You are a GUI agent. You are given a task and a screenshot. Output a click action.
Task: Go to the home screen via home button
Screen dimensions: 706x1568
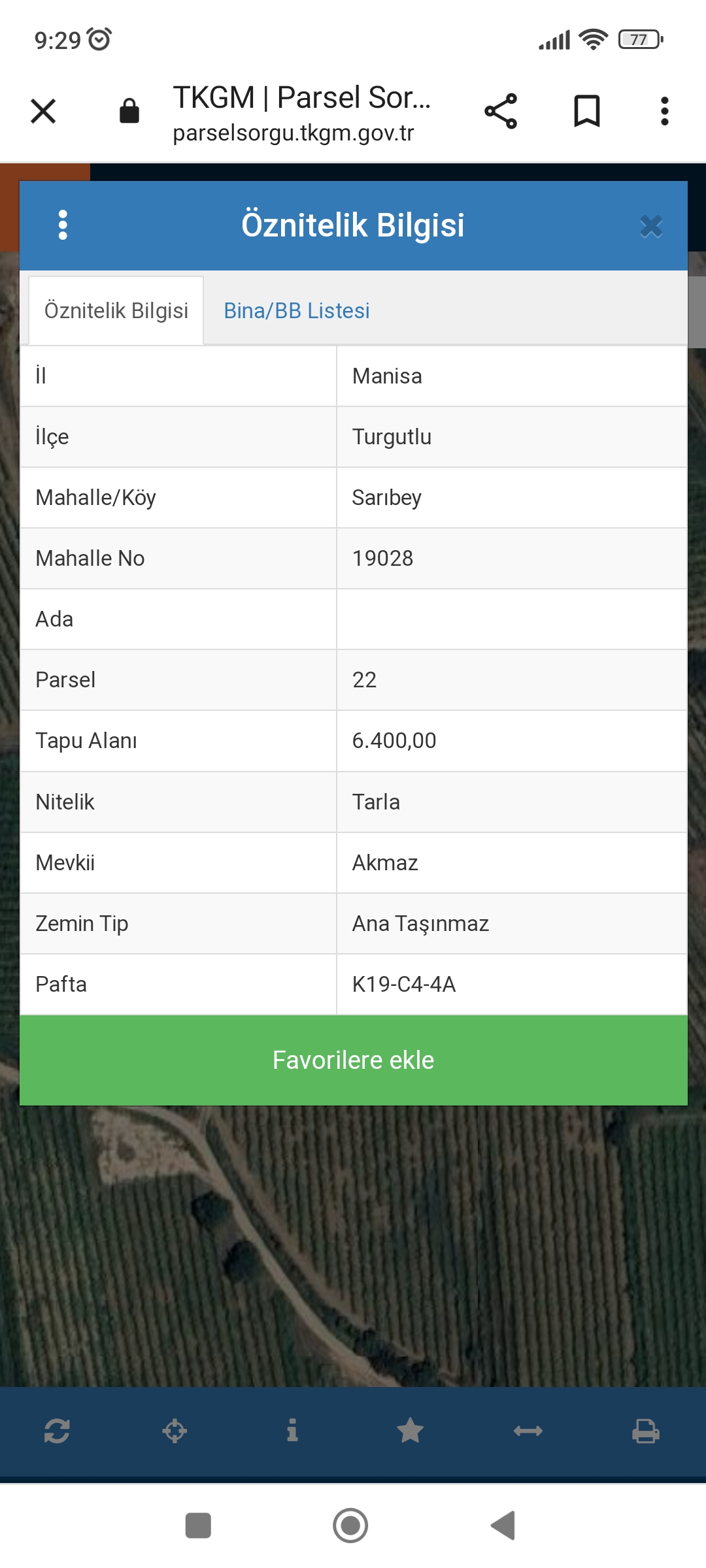tap(350, 1526)
